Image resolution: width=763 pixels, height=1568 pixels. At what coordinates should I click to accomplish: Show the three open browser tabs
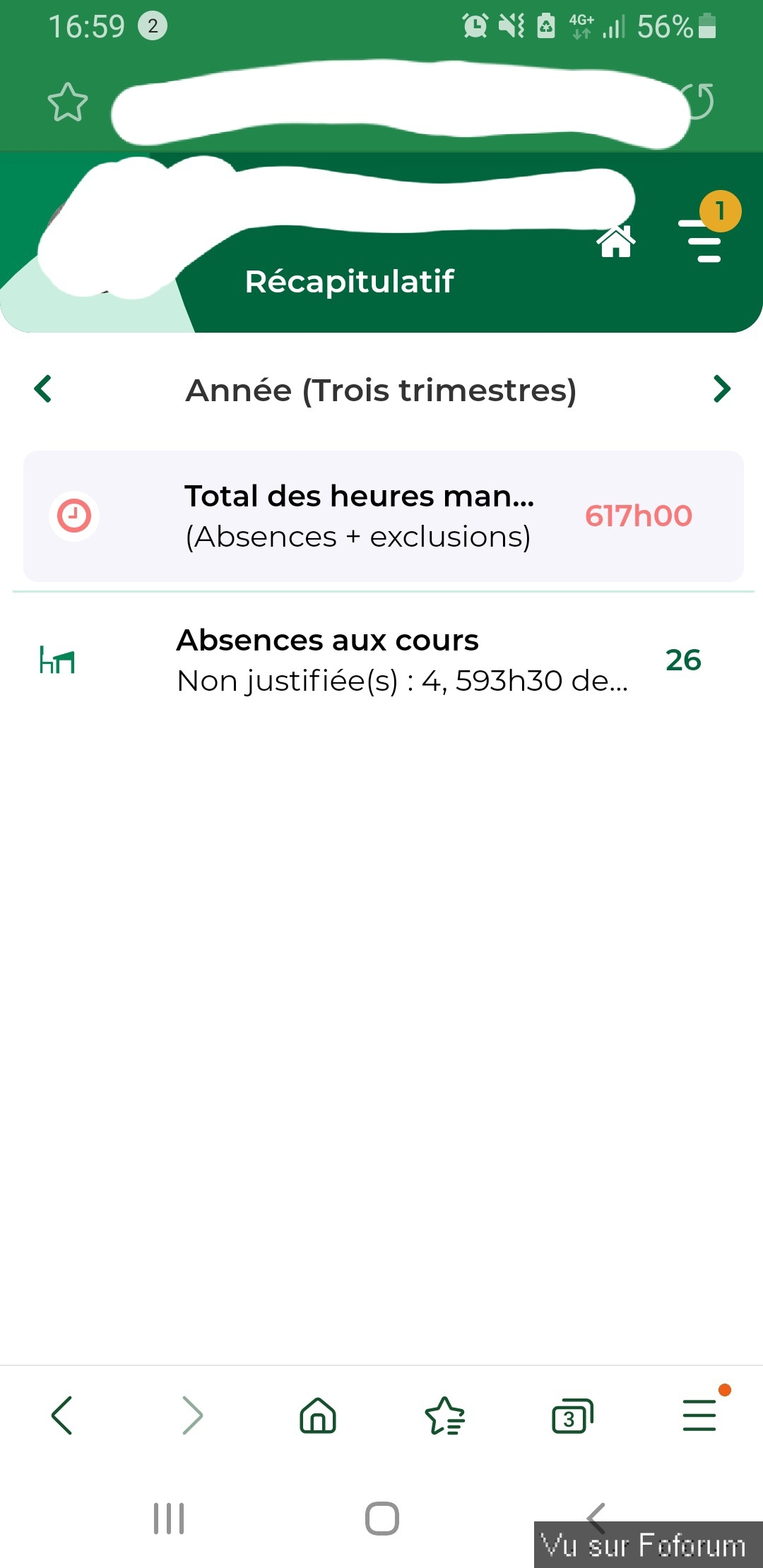[572, 1415]
